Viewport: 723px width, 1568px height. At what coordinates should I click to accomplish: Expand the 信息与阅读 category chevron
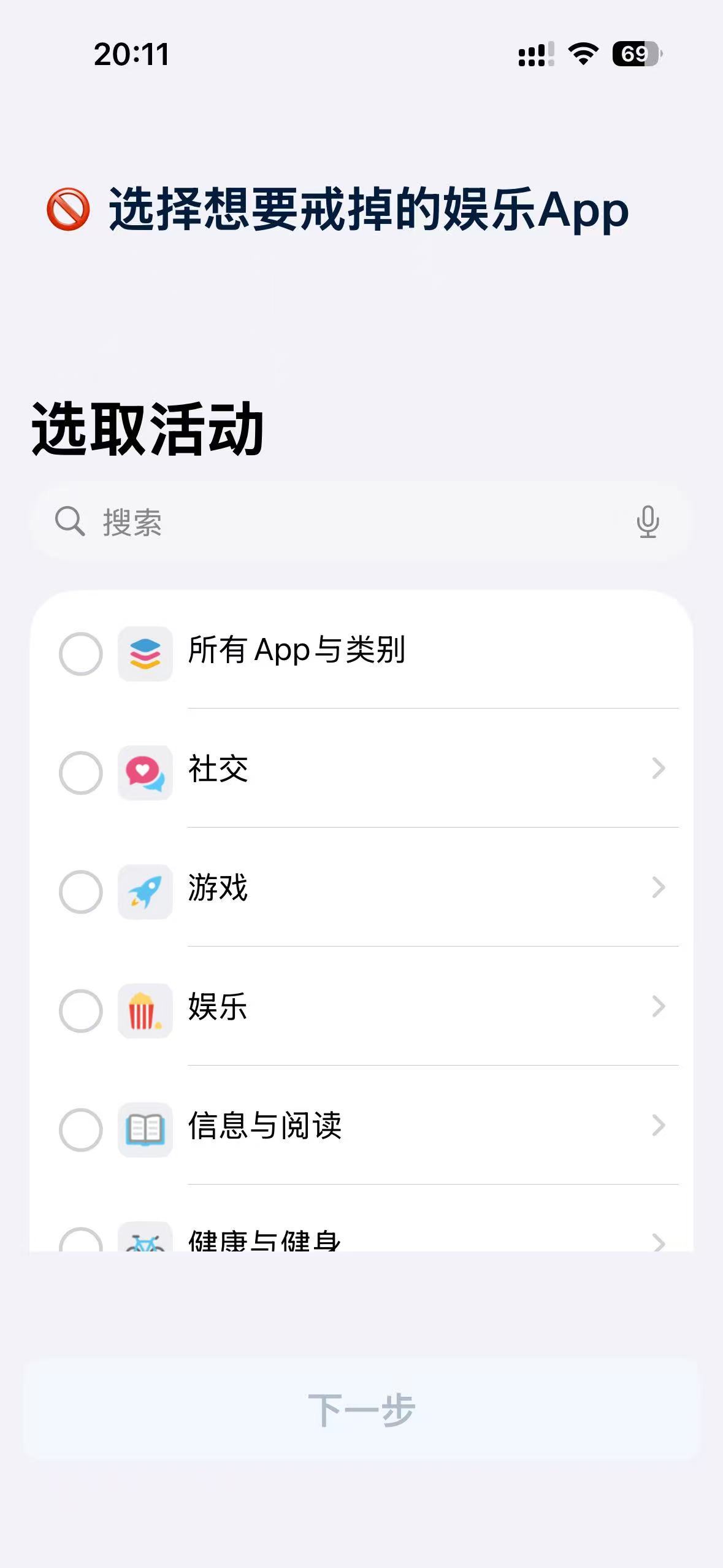[x=658, y=1125]
